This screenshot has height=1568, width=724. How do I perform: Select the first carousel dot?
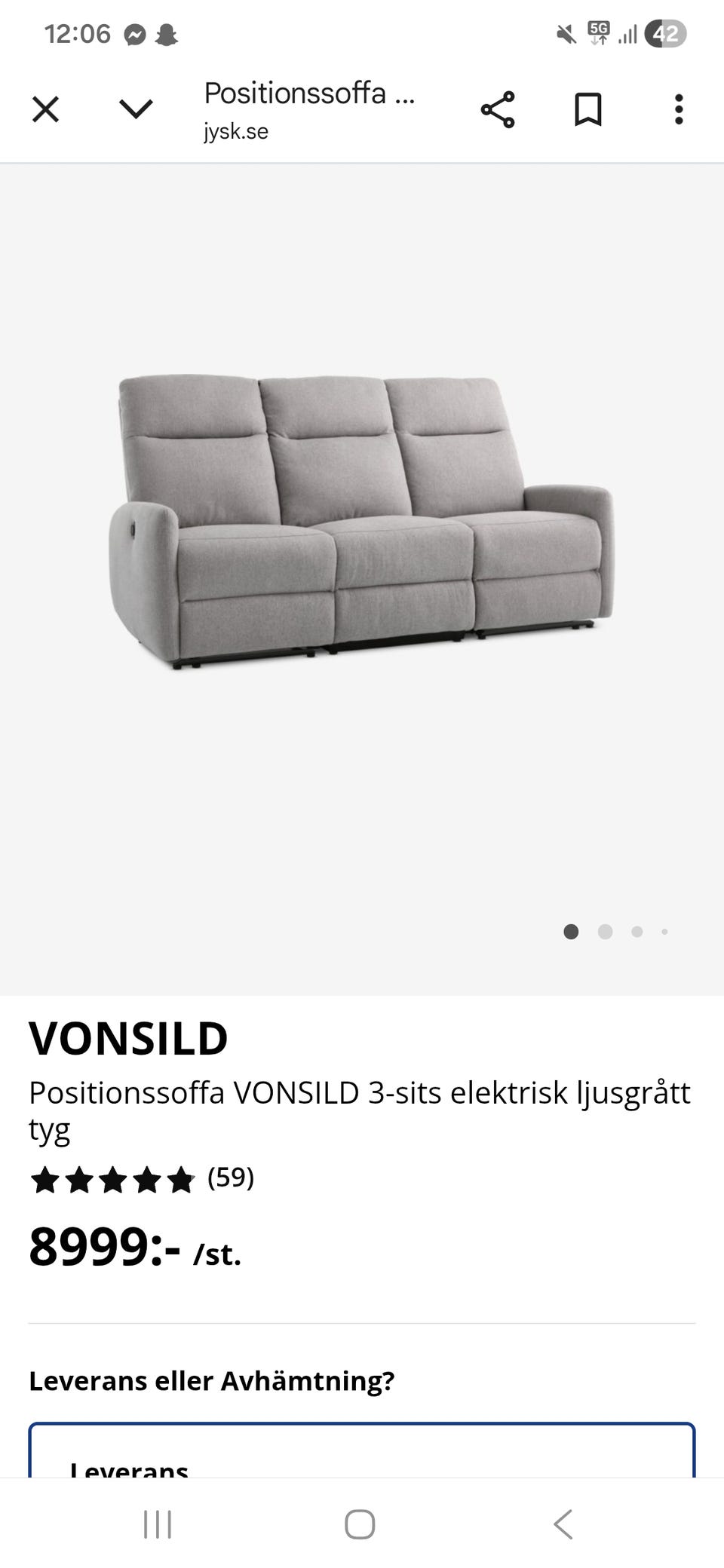[572, 932]
